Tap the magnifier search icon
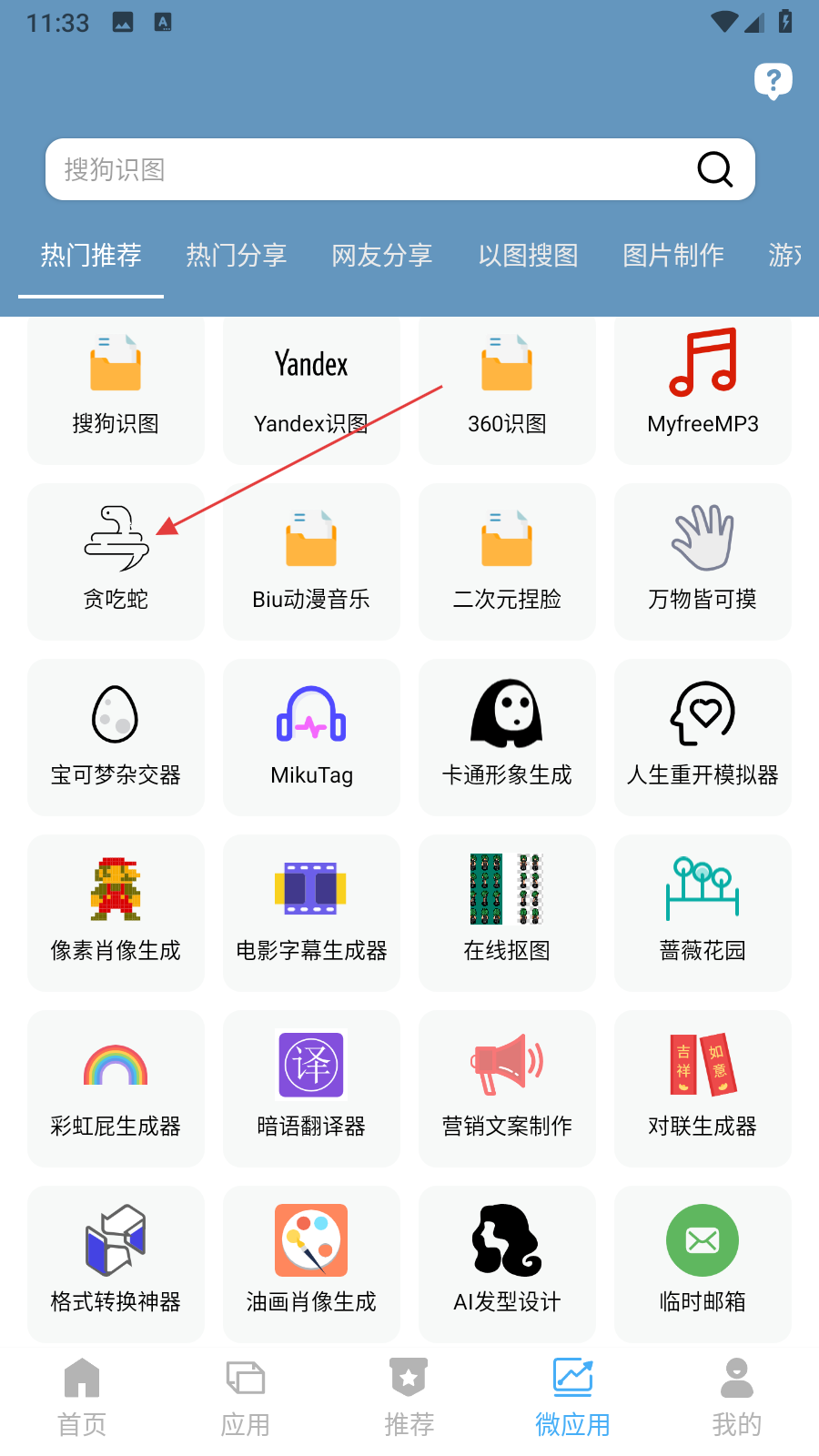Screen dimensions: 819x1456 (x=714, y=169)
